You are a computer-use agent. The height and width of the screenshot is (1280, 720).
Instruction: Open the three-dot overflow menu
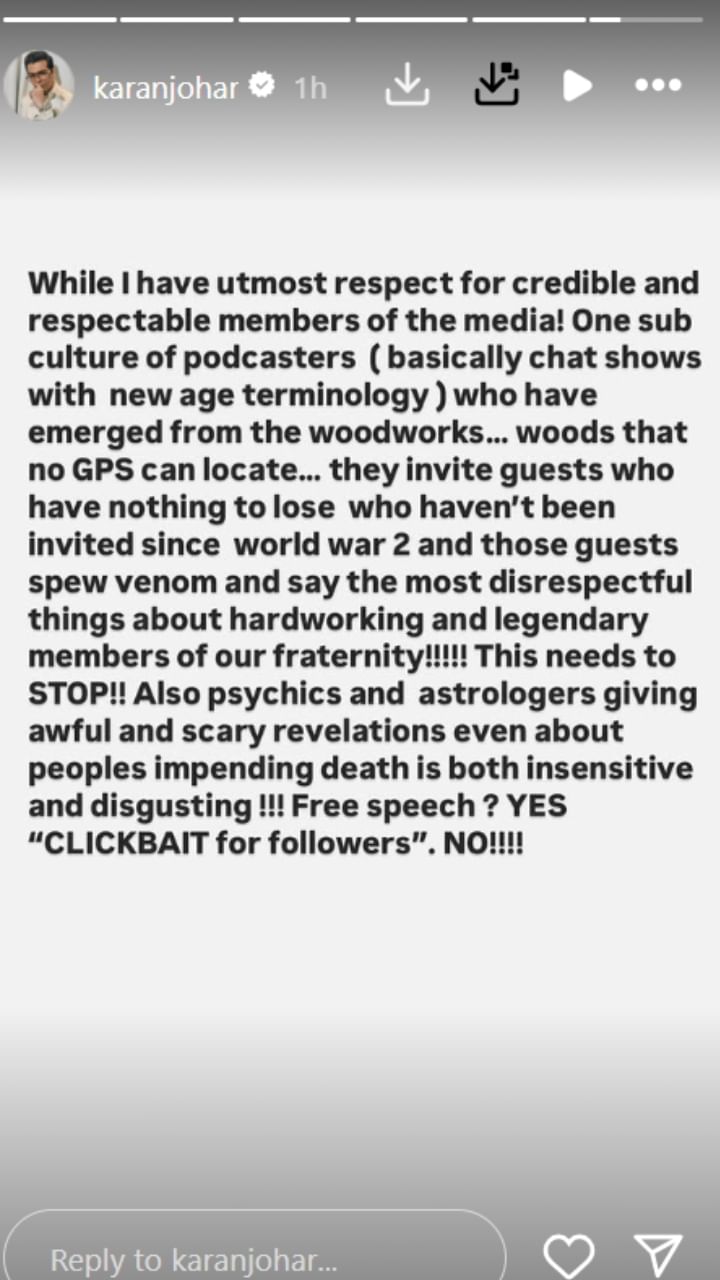658,87
